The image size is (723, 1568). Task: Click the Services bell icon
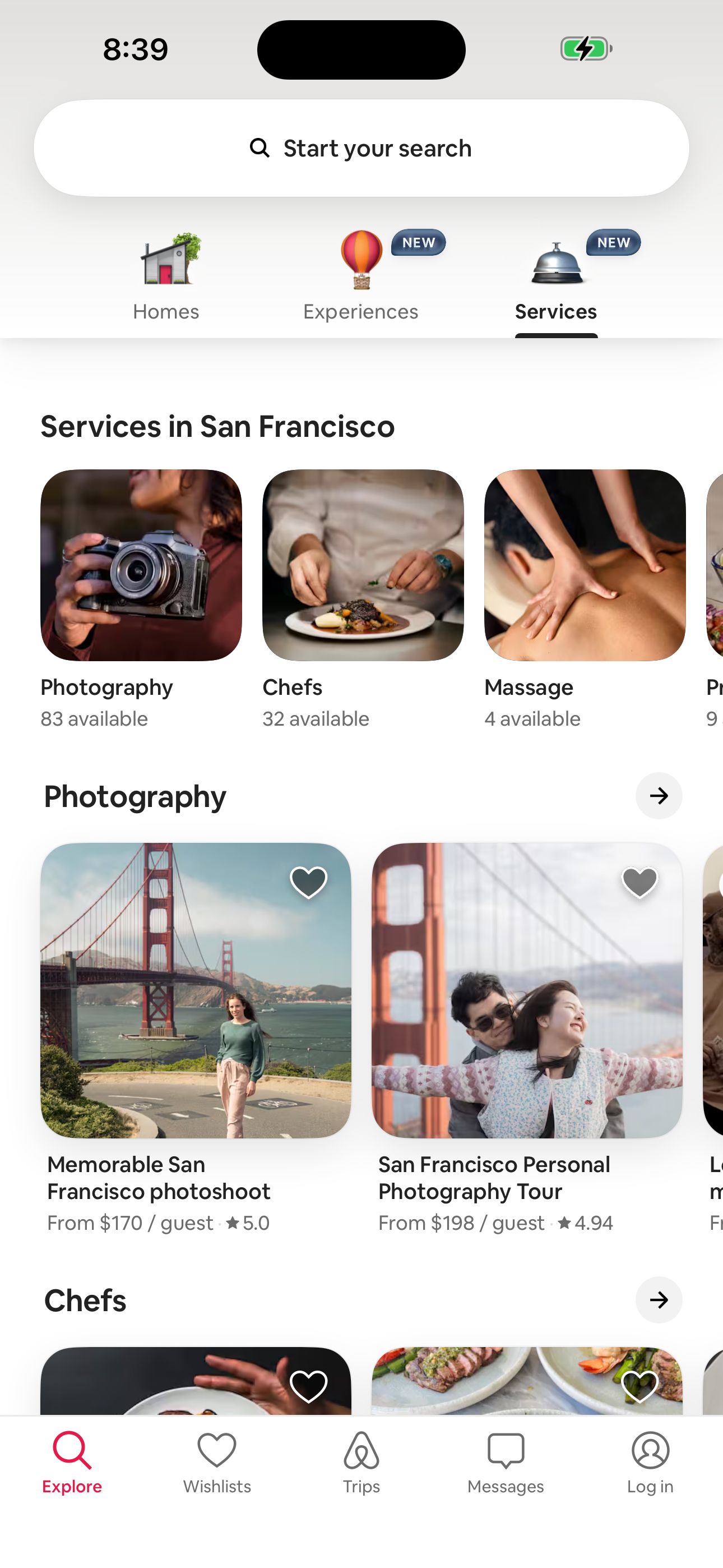click(x=555, y=262)
